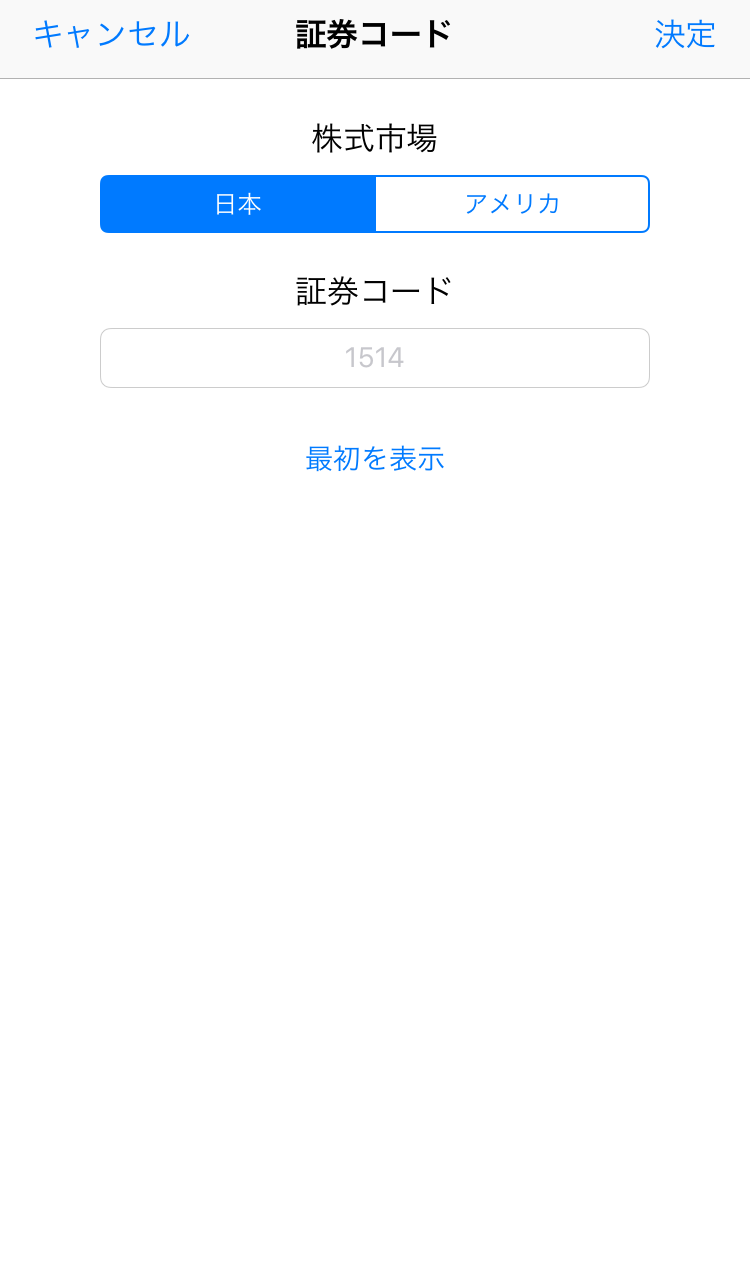Tap キャンセル to cancel
Screen dimensions: 750x1284
coord(111,35)
